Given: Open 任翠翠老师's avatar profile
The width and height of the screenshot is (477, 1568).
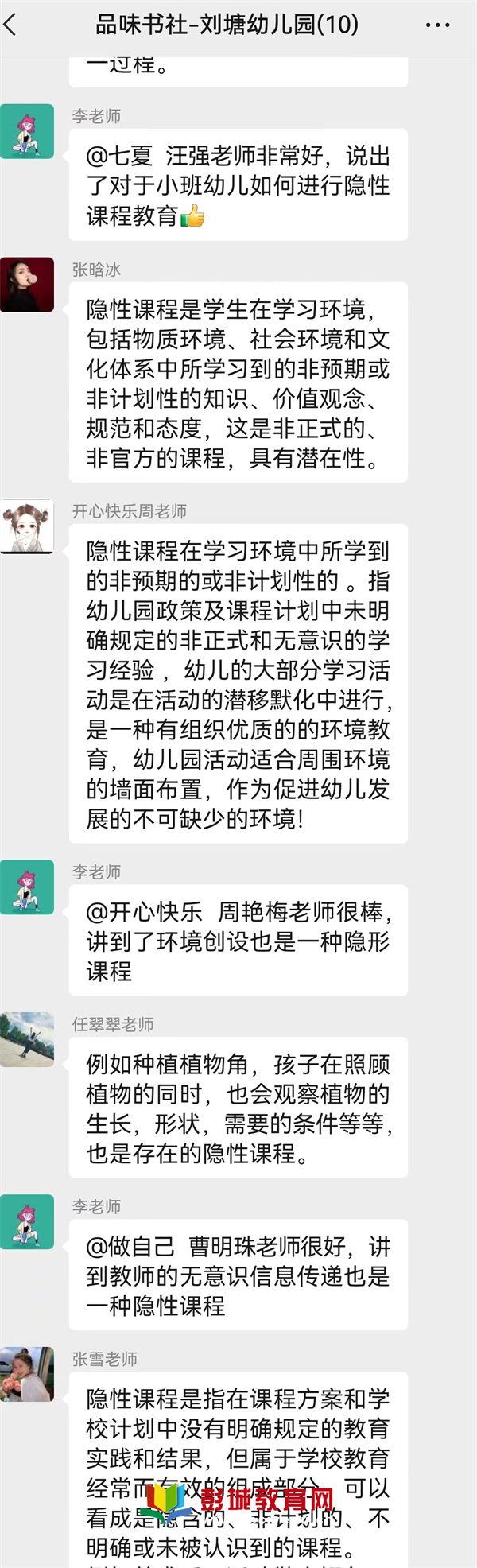Looking at the screenshot, I should click(27, 1039).
